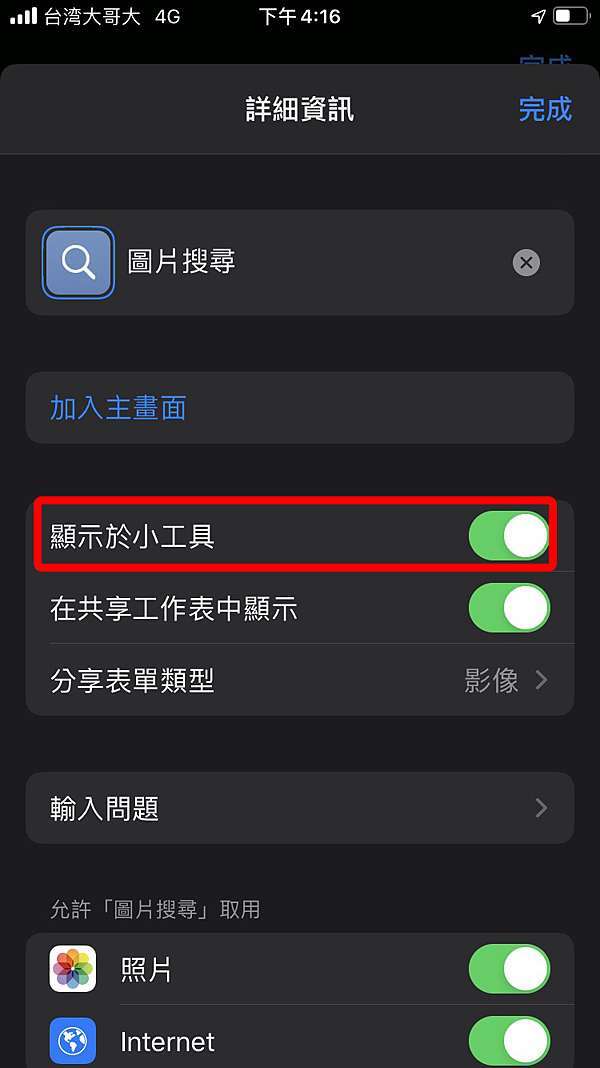
Task: Tap 完成 to finish editing details
Action: [x=545, y=109]
